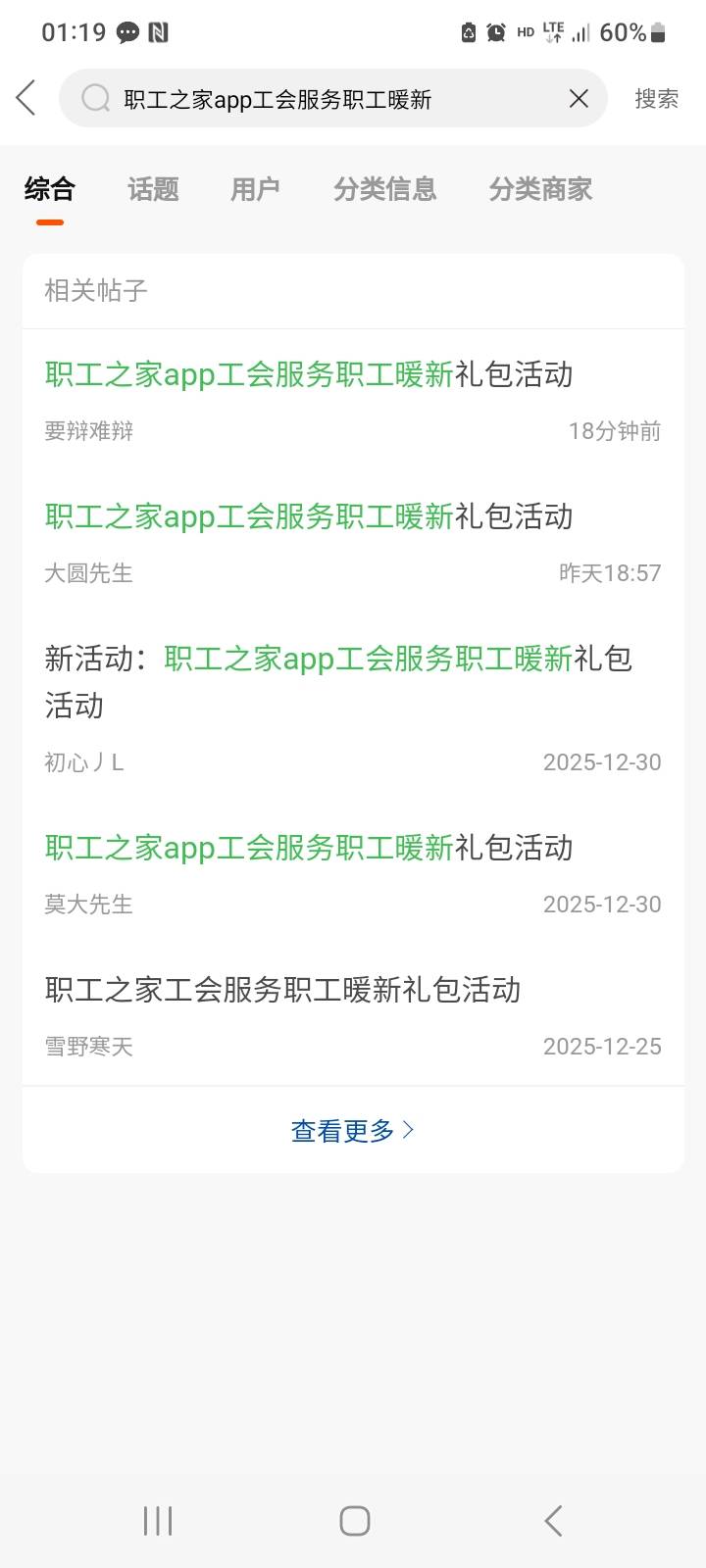Tap the 搜索 button
The height and width of the screenshot is (1568, 706).
(x=656, y=98)
